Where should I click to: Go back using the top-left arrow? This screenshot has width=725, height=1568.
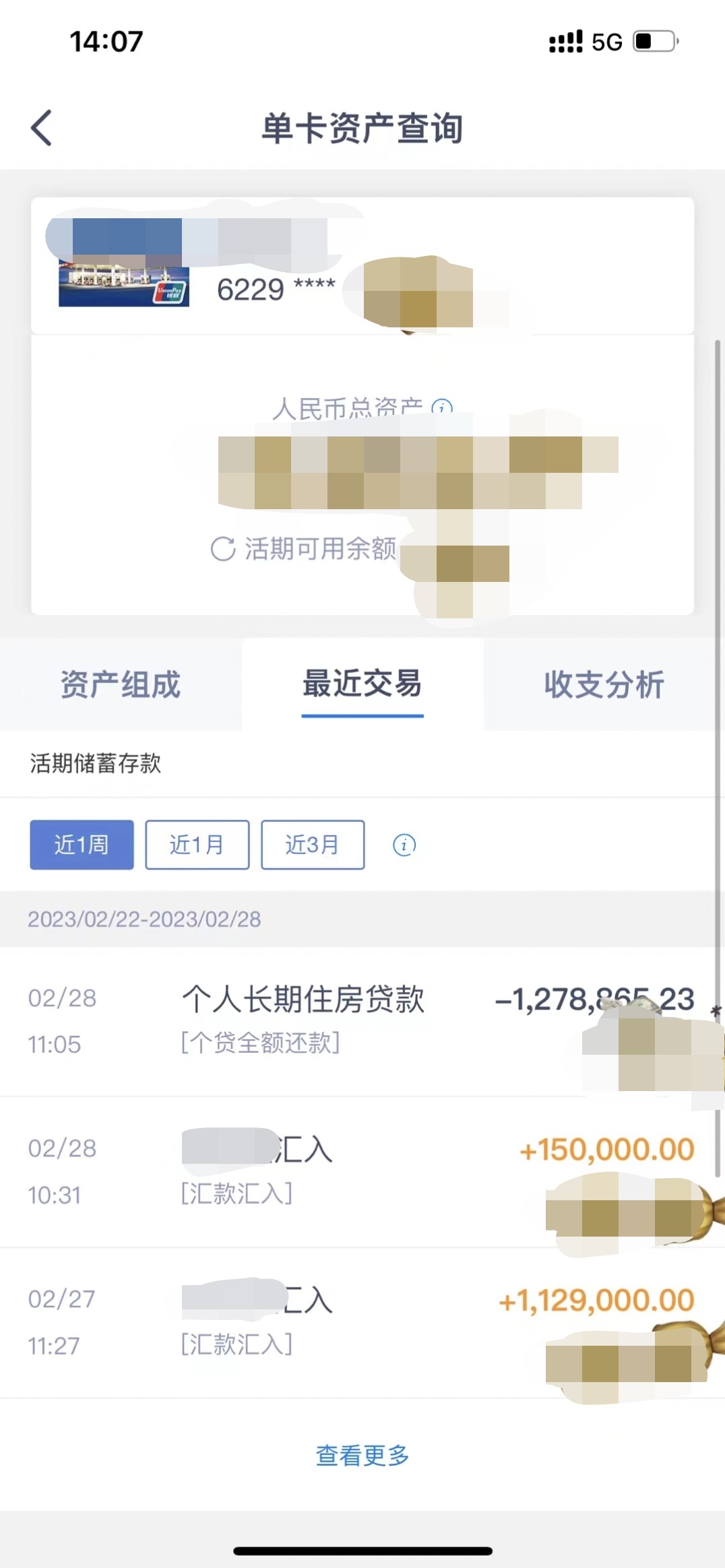click(42, 128)
